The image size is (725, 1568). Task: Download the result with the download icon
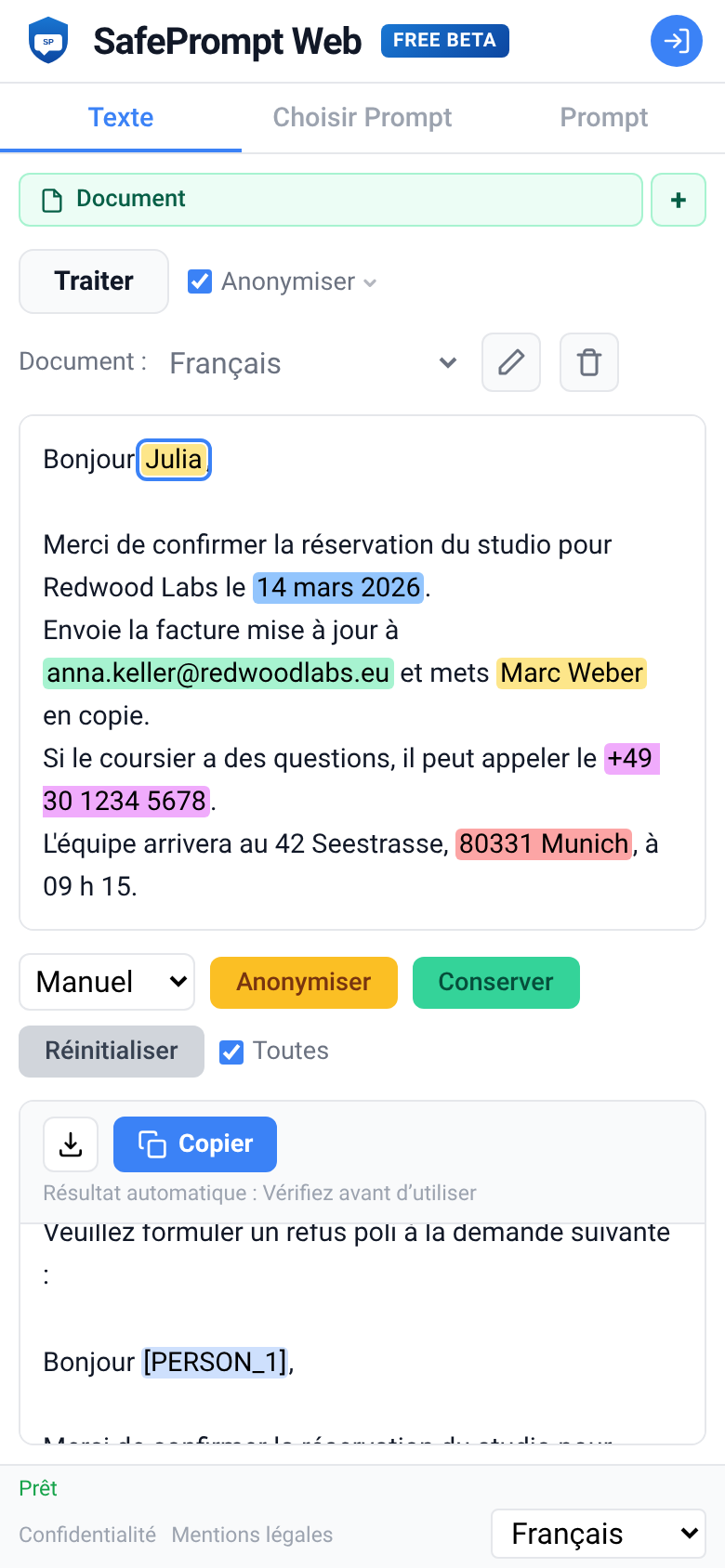pyautogui.click(x=70, y=1143)
